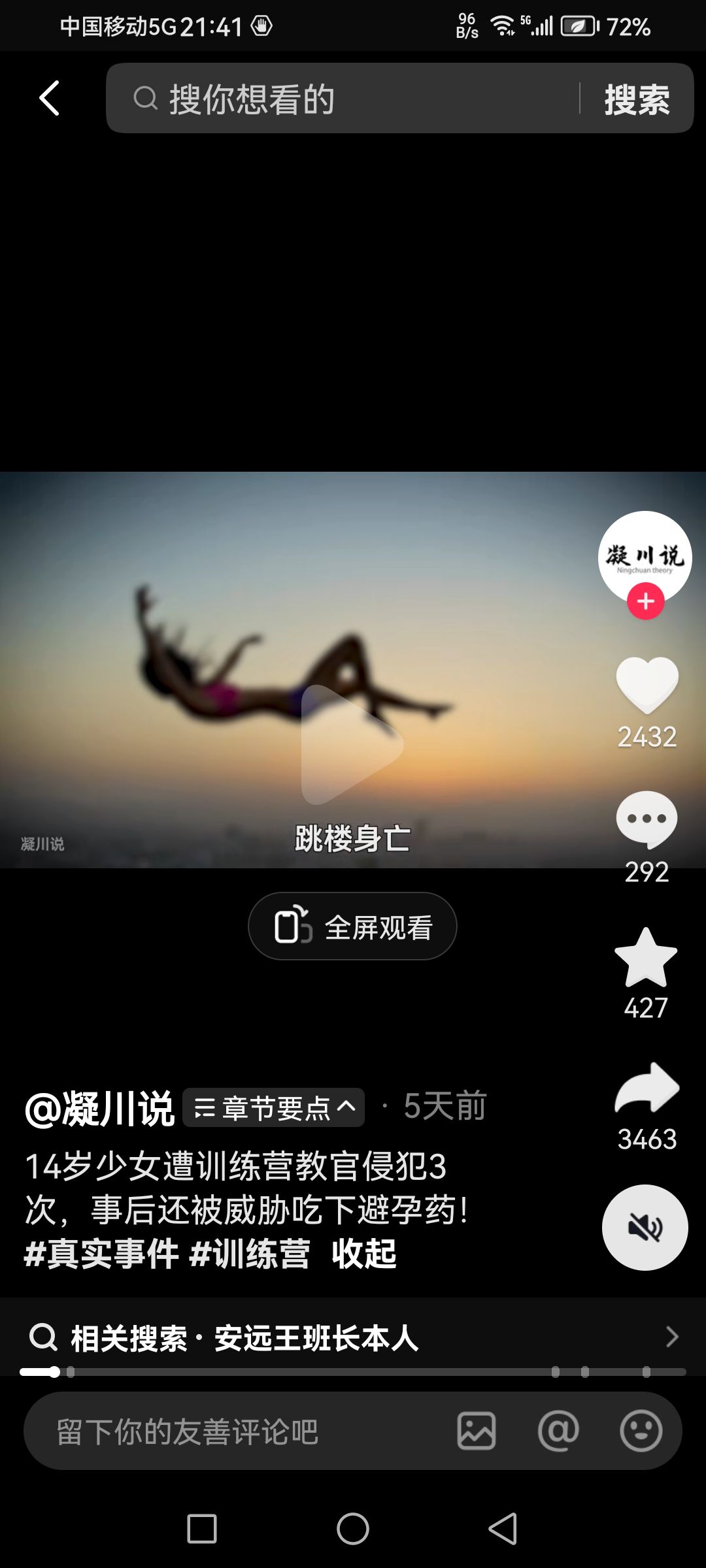Tap the 搜索 button
Viewport: 706px width, 1568px height.
click(637, 99)
